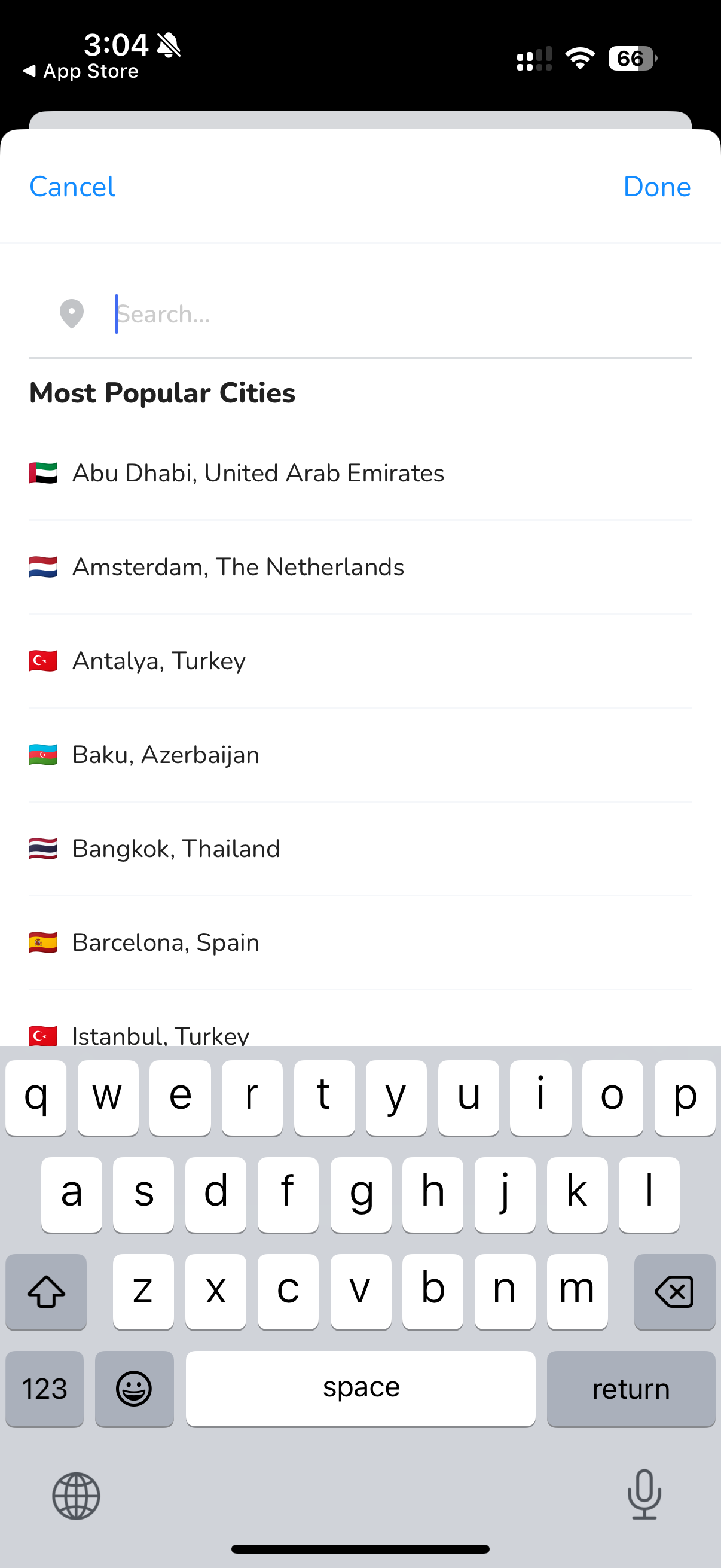This screenshot has width=721, height=1568.
Task: Cancel the city selection
Action: 72,186
